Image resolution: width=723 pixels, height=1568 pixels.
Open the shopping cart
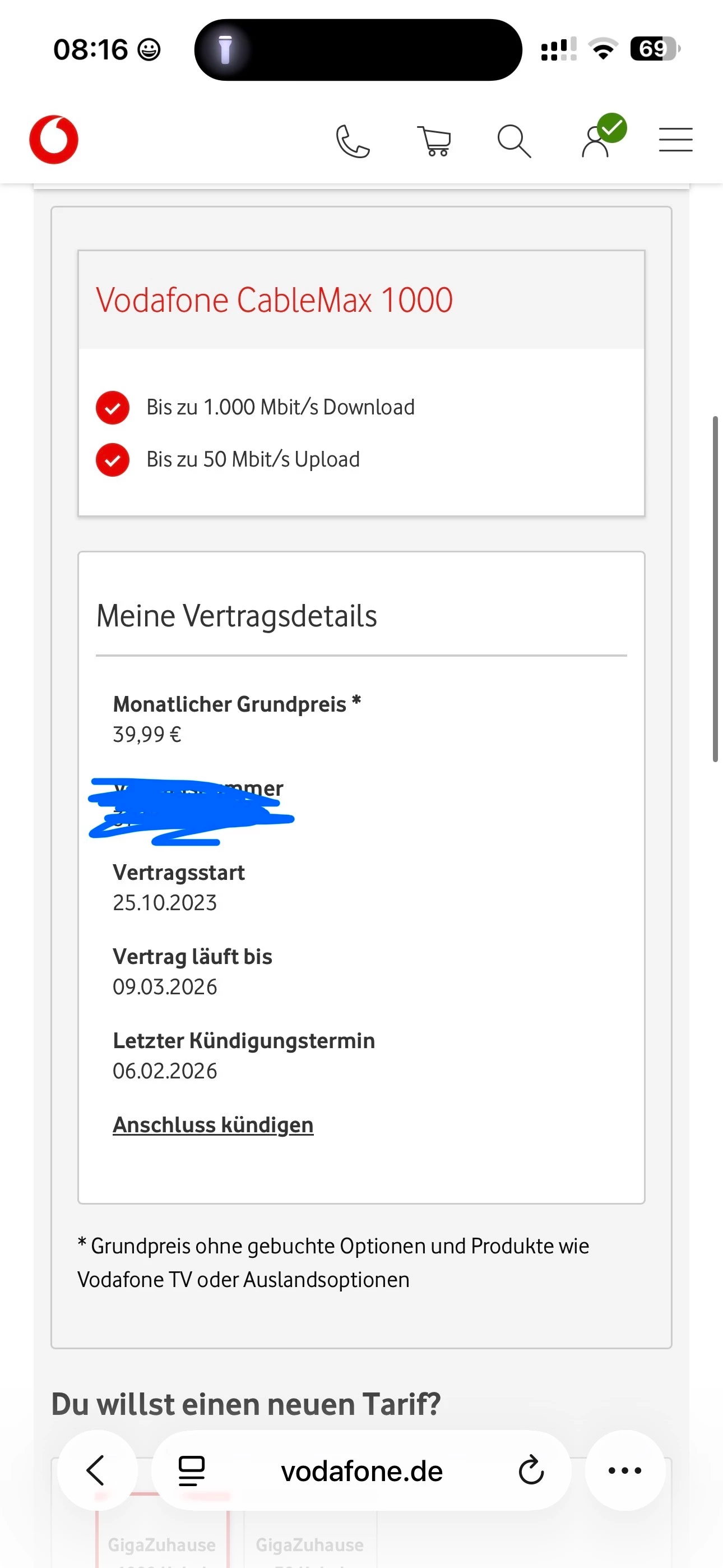click(434, 141)
